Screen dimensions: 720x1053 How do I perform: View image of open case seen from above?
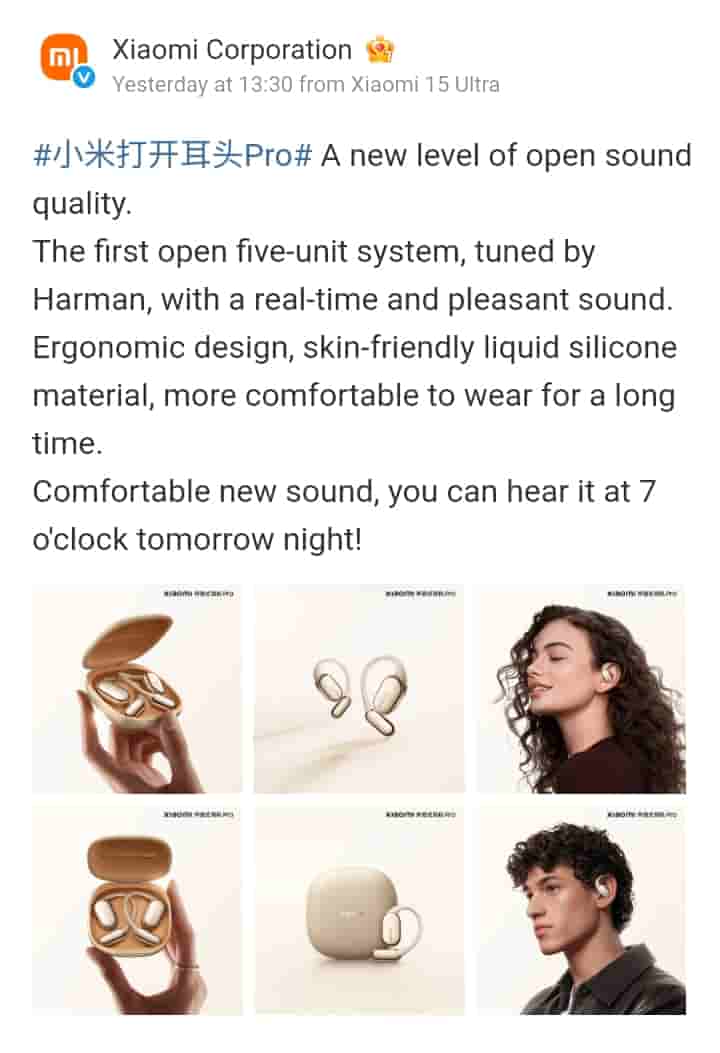(137, 910)
